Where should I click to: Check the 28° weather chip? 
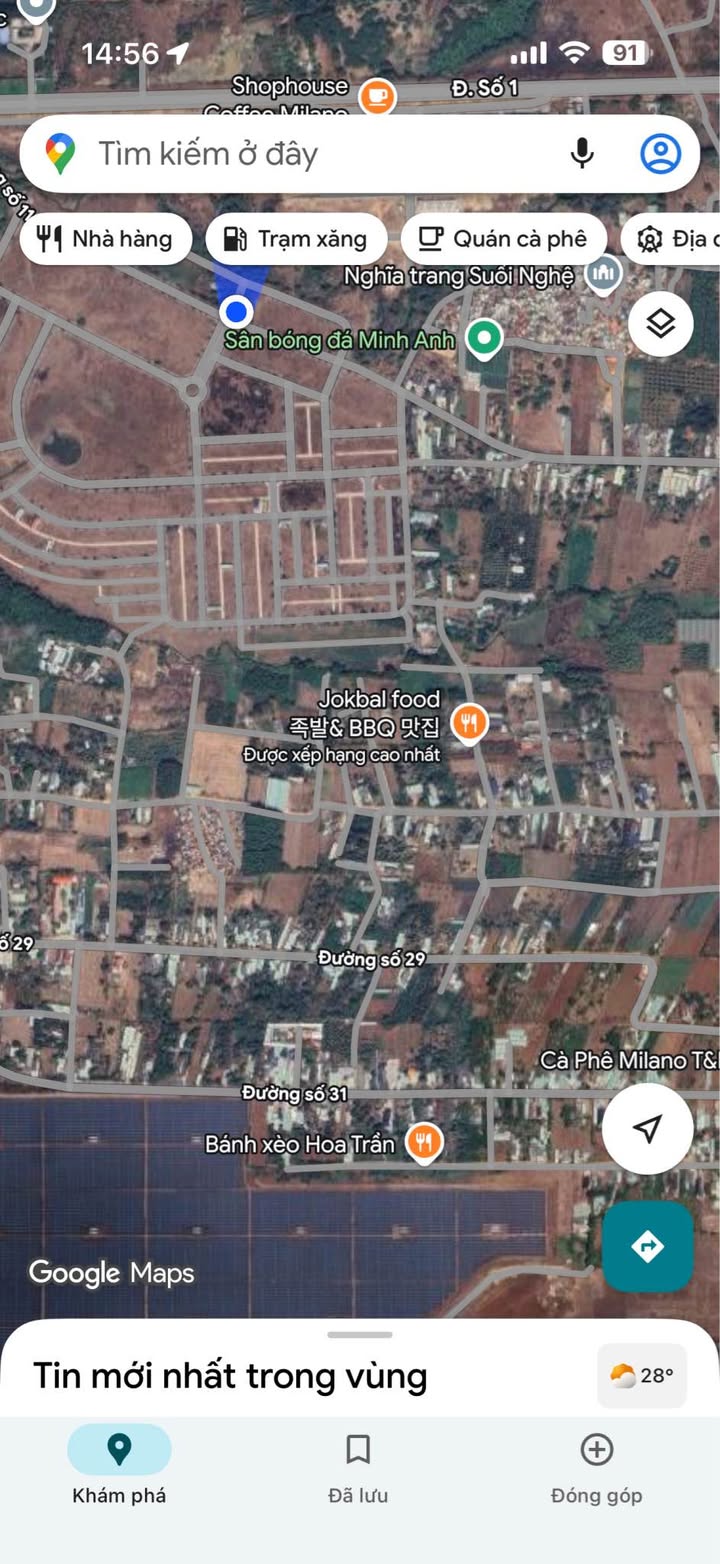641,1376
